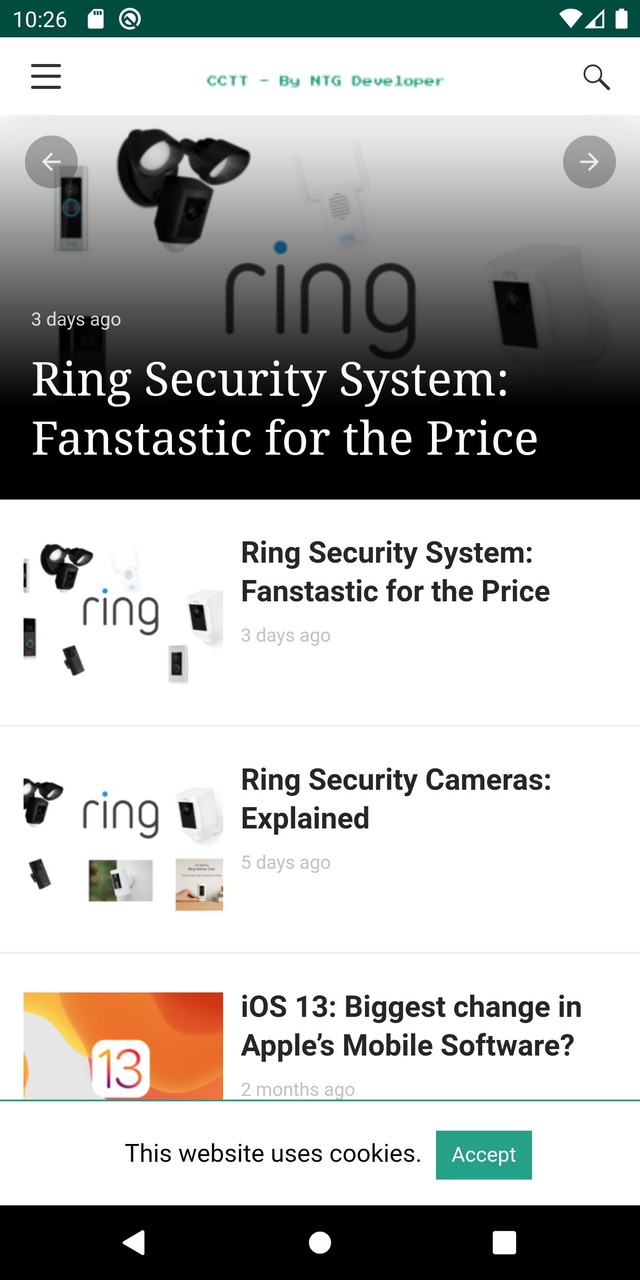Go to the previous slide in carousel
Screen dimensions: 640x1280
[51, 162]
